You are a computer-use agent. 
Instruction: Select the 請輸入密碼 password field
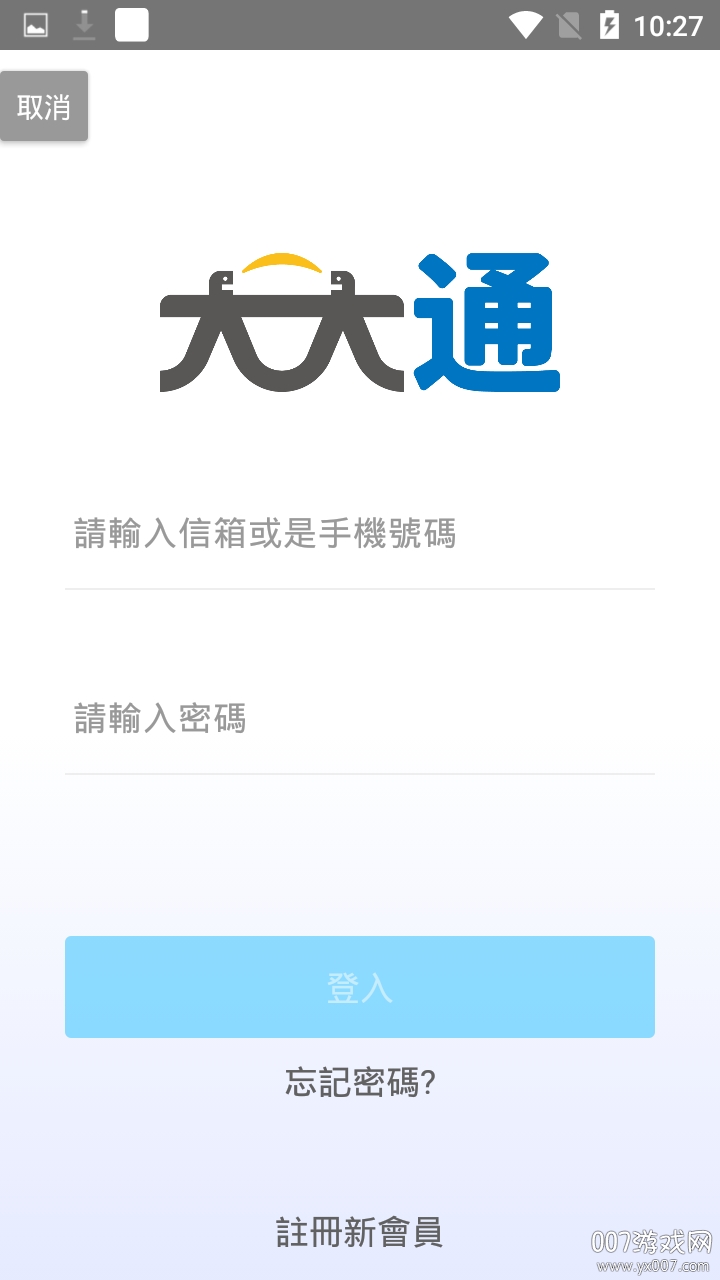click(359, 719)
